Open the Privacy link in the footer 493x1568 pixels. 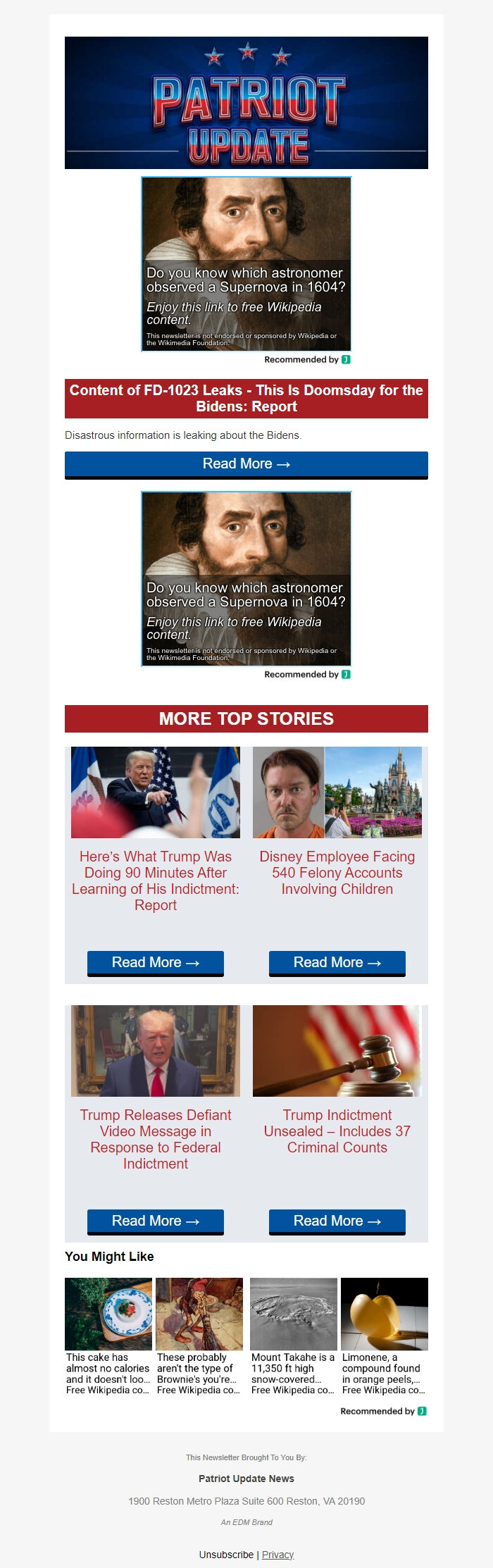[x=277, y=1555]
